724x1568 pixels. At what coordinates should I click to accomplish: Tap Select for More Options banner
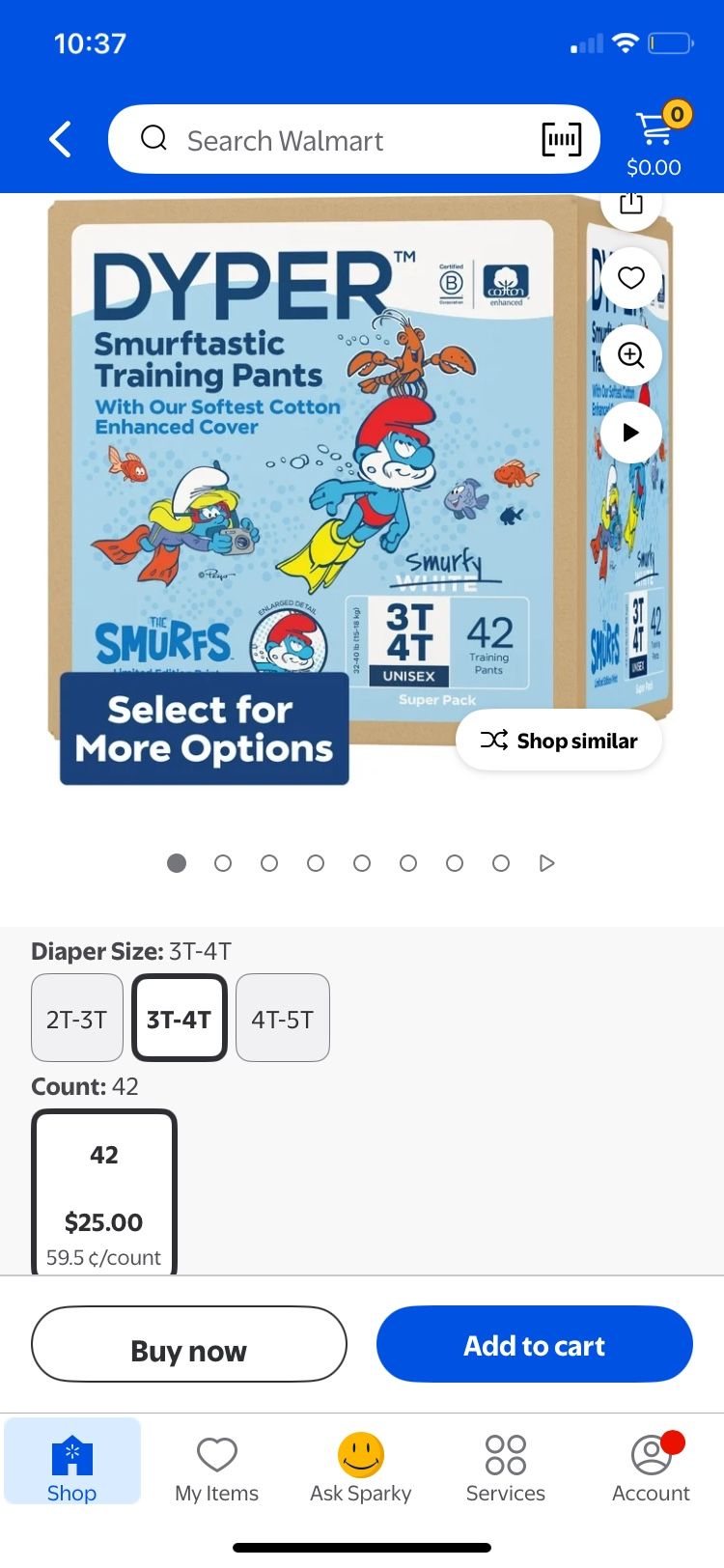pos(204,728)
